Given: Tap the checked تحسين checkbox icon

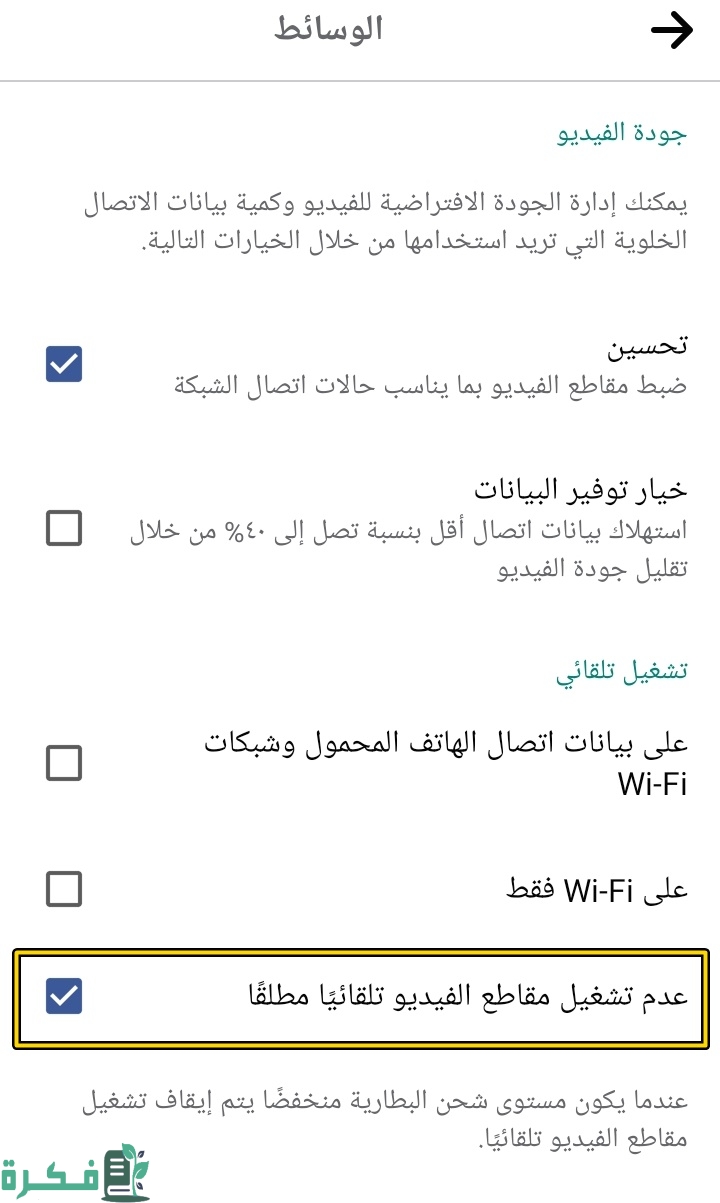Looking at the screenshot, I should click(63, 365).
